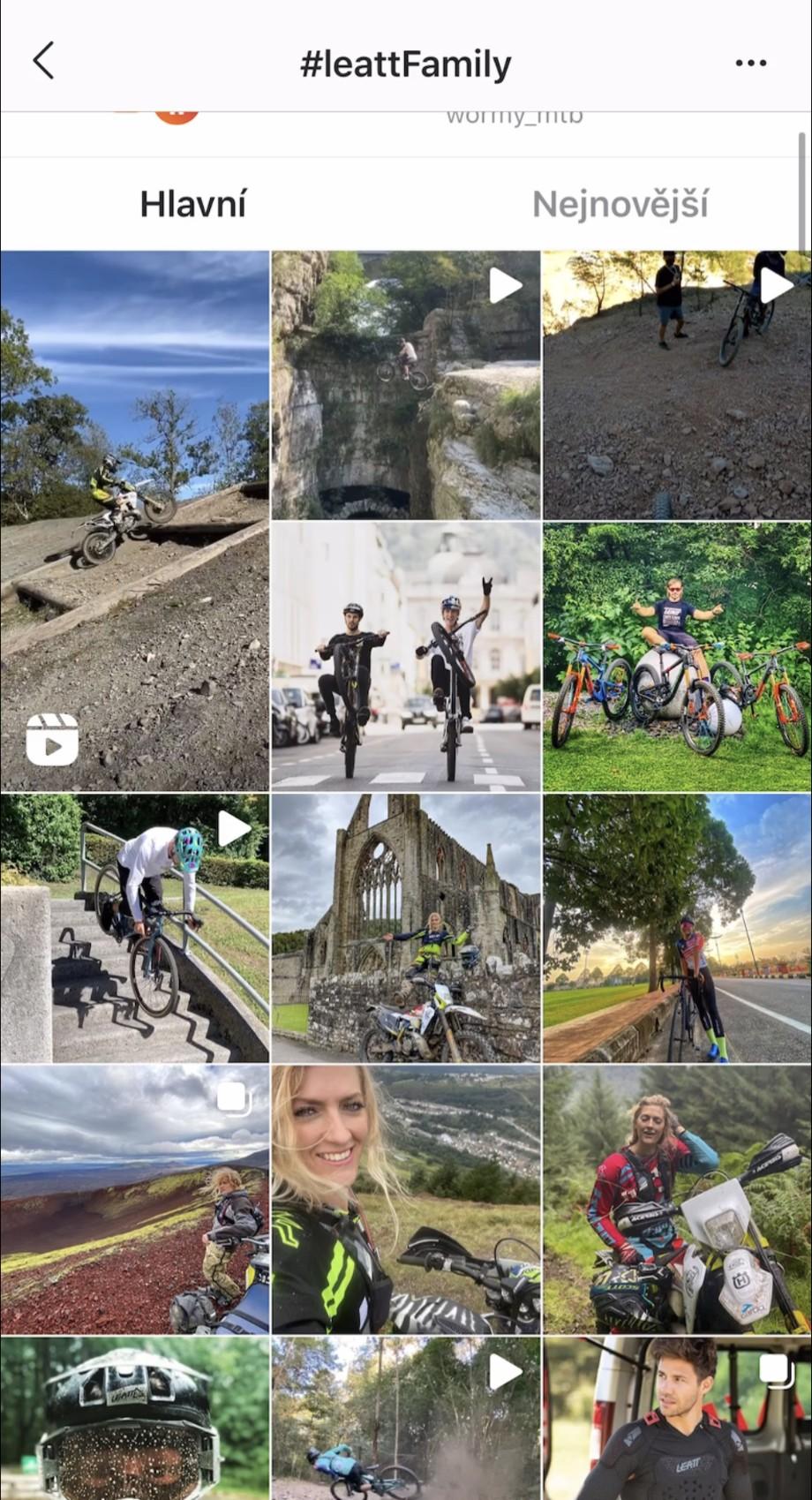
Task: Open the dirt bike hill climb reel
Action: [134, 521]
